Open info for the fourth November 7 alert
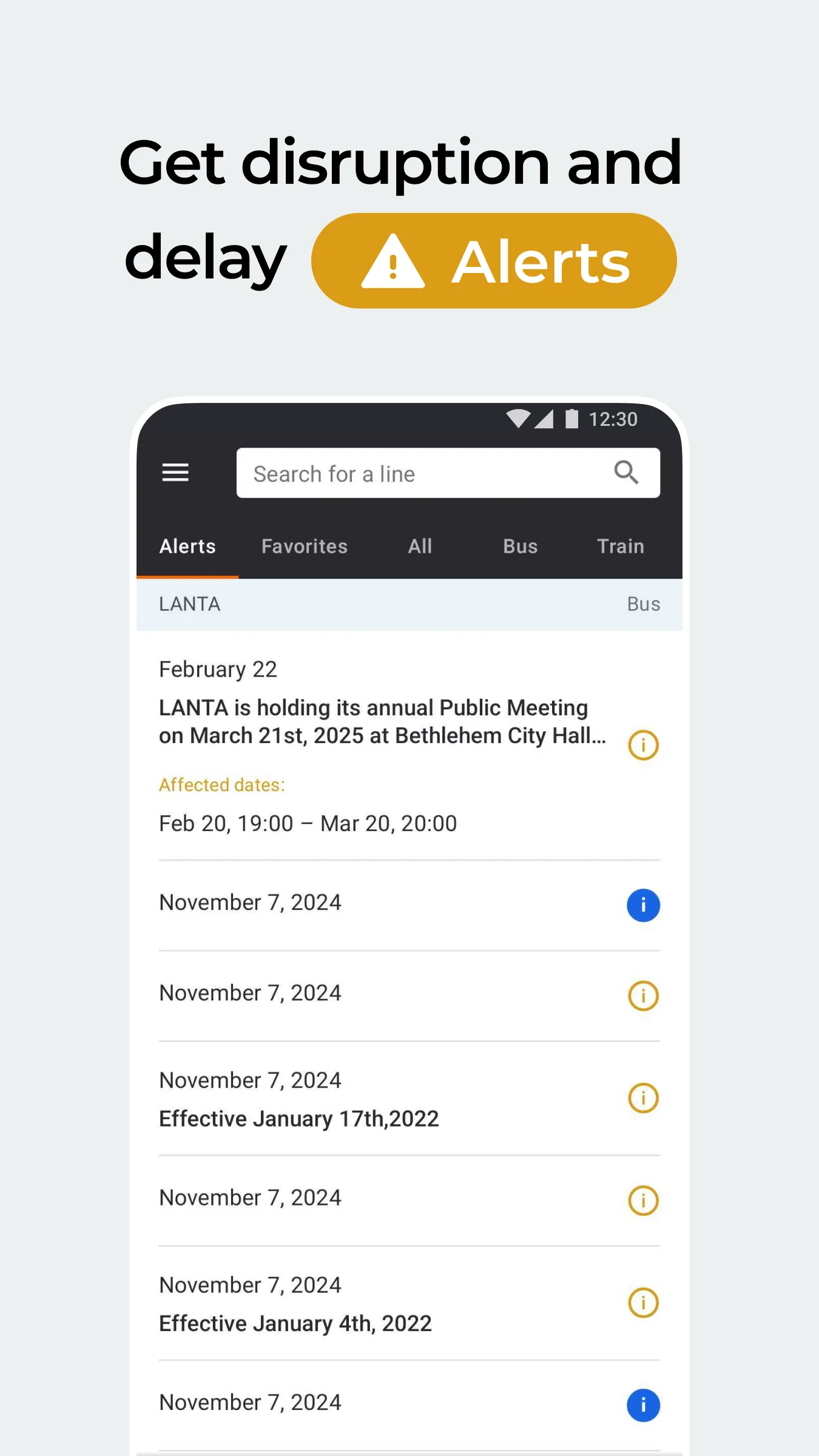This screenshot has width=819, height=1456. pos(642,1200)
